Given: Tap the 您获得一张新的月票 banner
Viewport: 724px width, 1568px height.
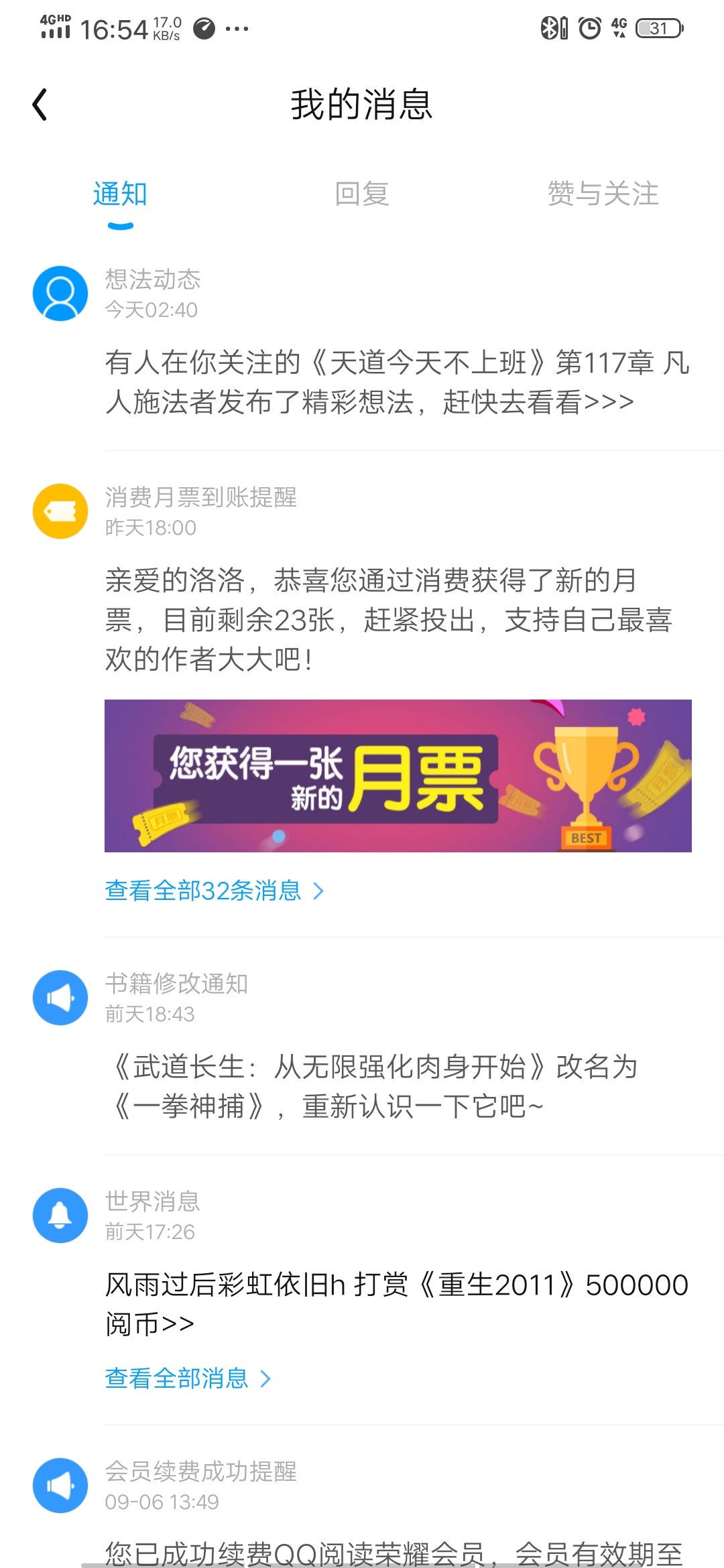Looking at the screenshot, I should point(398,775).
